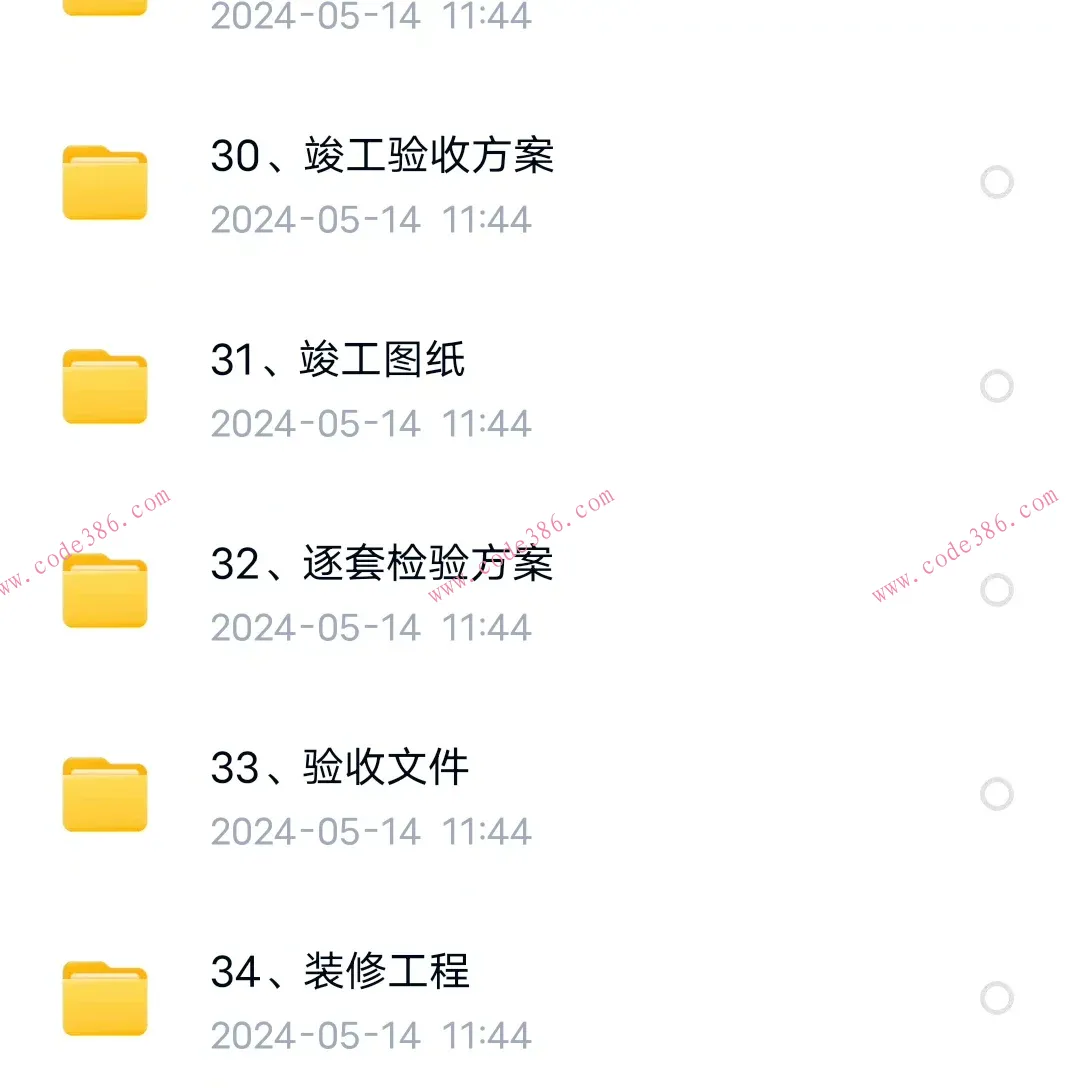Open the folder icon for 33、验收文件
This screenshot has height=1088, width=1080.
pyautogui.click(x=104, y=794)
